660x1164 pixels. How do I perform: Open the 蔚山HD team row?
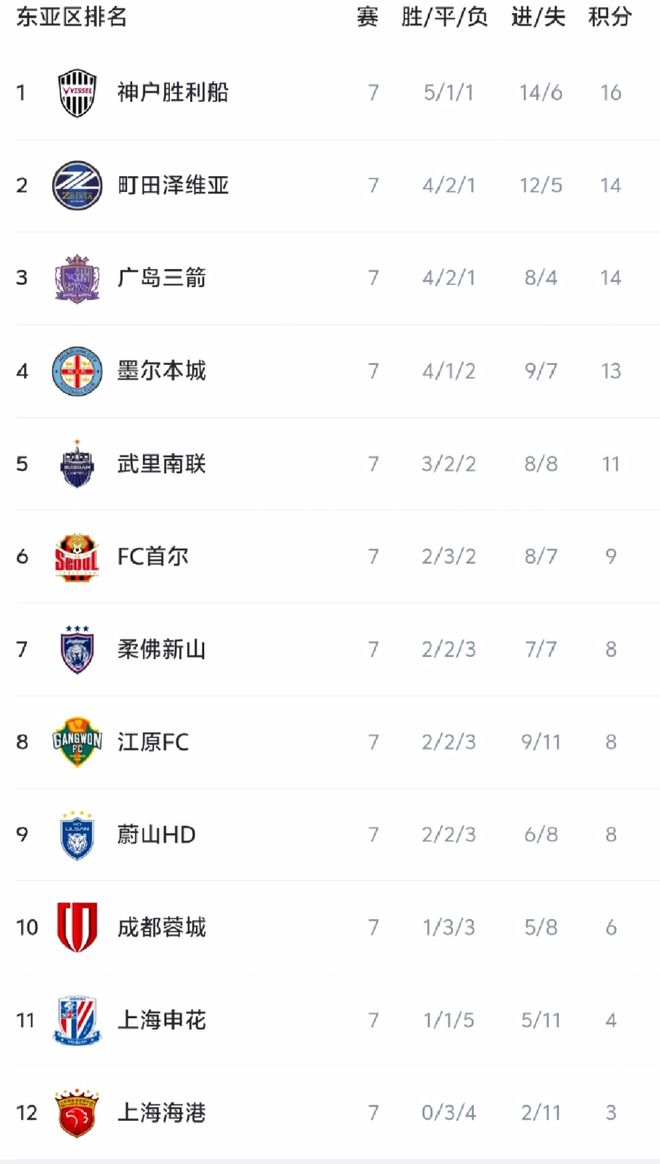156,835
